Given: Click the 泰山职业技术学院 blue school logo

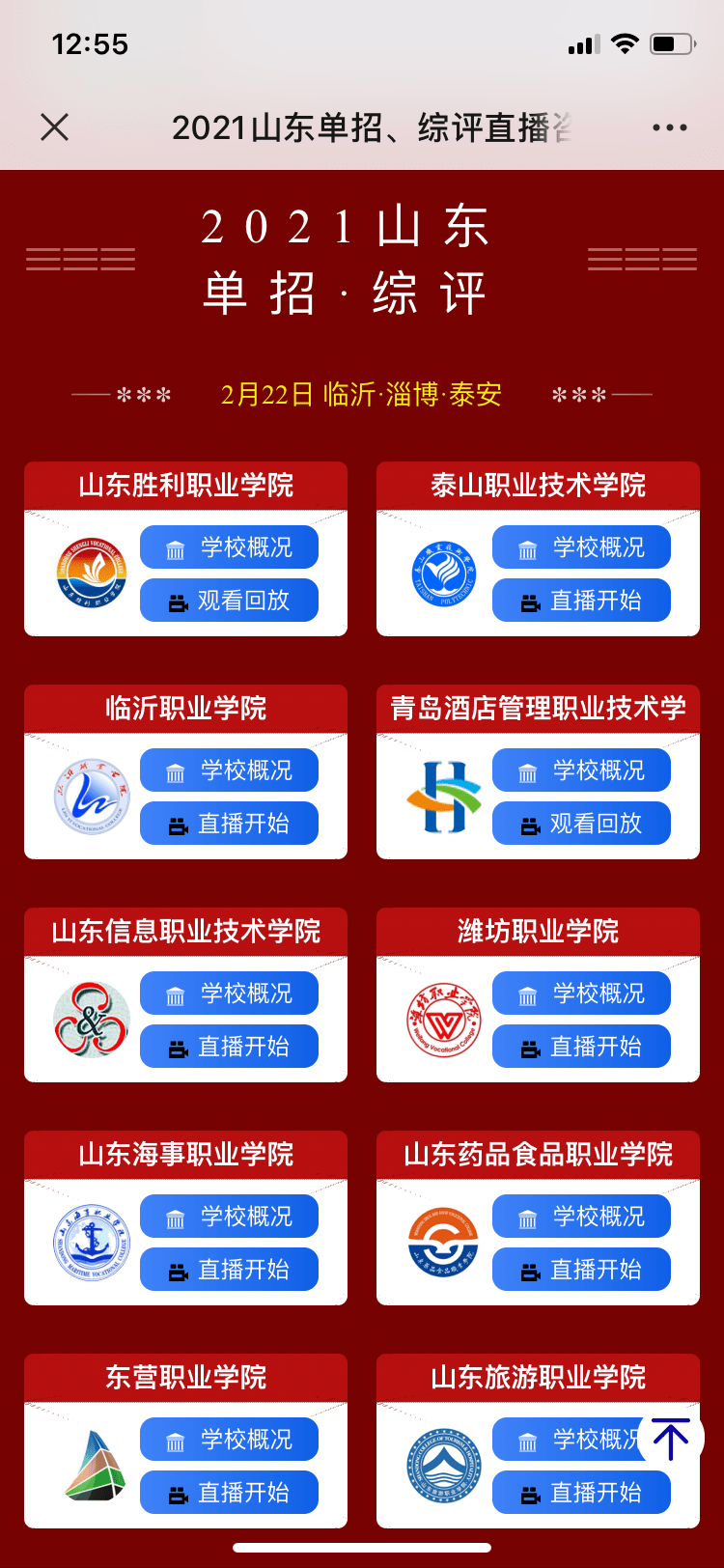Looking at the screenshot, I should coord(442,572).
